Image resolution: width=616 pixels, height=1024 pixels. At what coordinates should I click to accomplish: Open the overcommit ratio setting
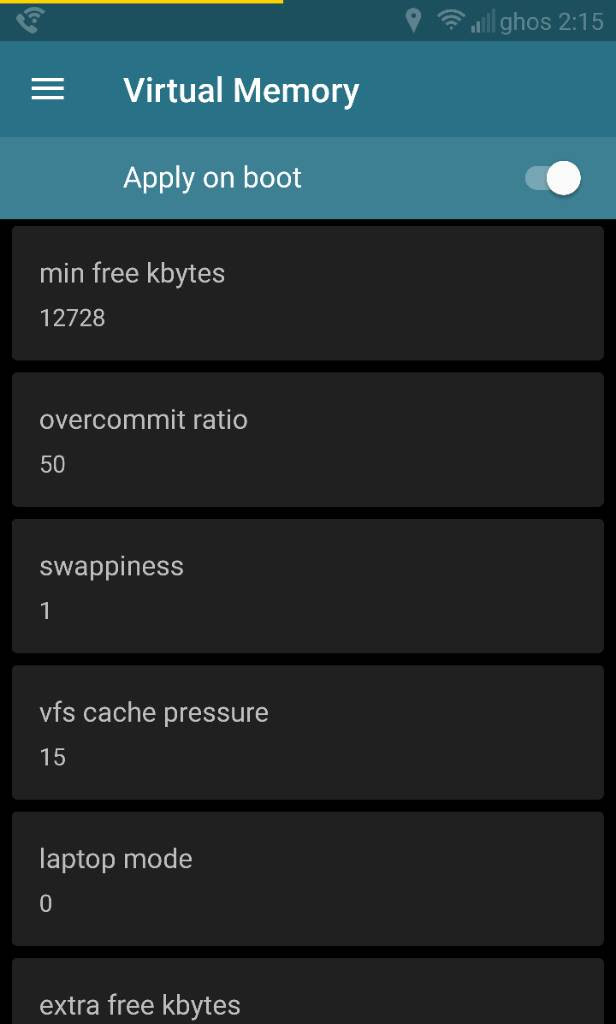(308, 440)
